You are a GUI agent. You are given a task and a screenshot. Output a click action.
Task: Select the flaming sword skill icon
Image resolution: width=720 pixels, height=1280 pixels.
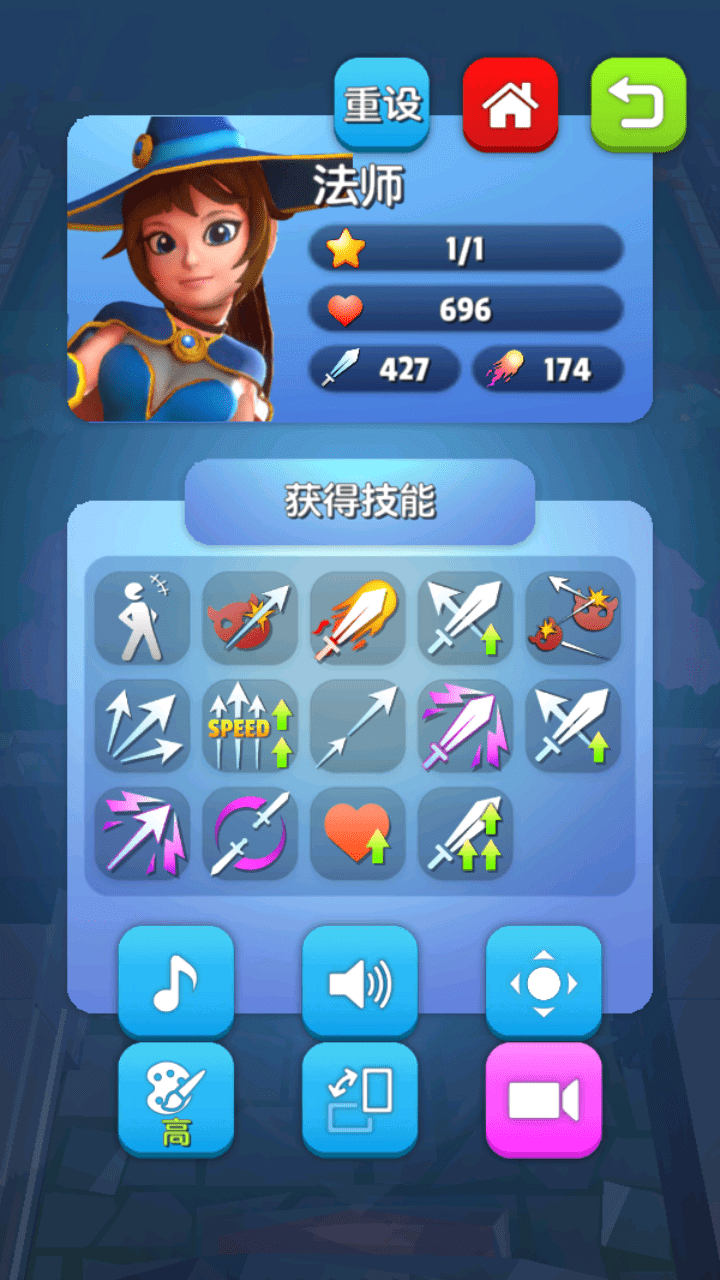(358, 618)
